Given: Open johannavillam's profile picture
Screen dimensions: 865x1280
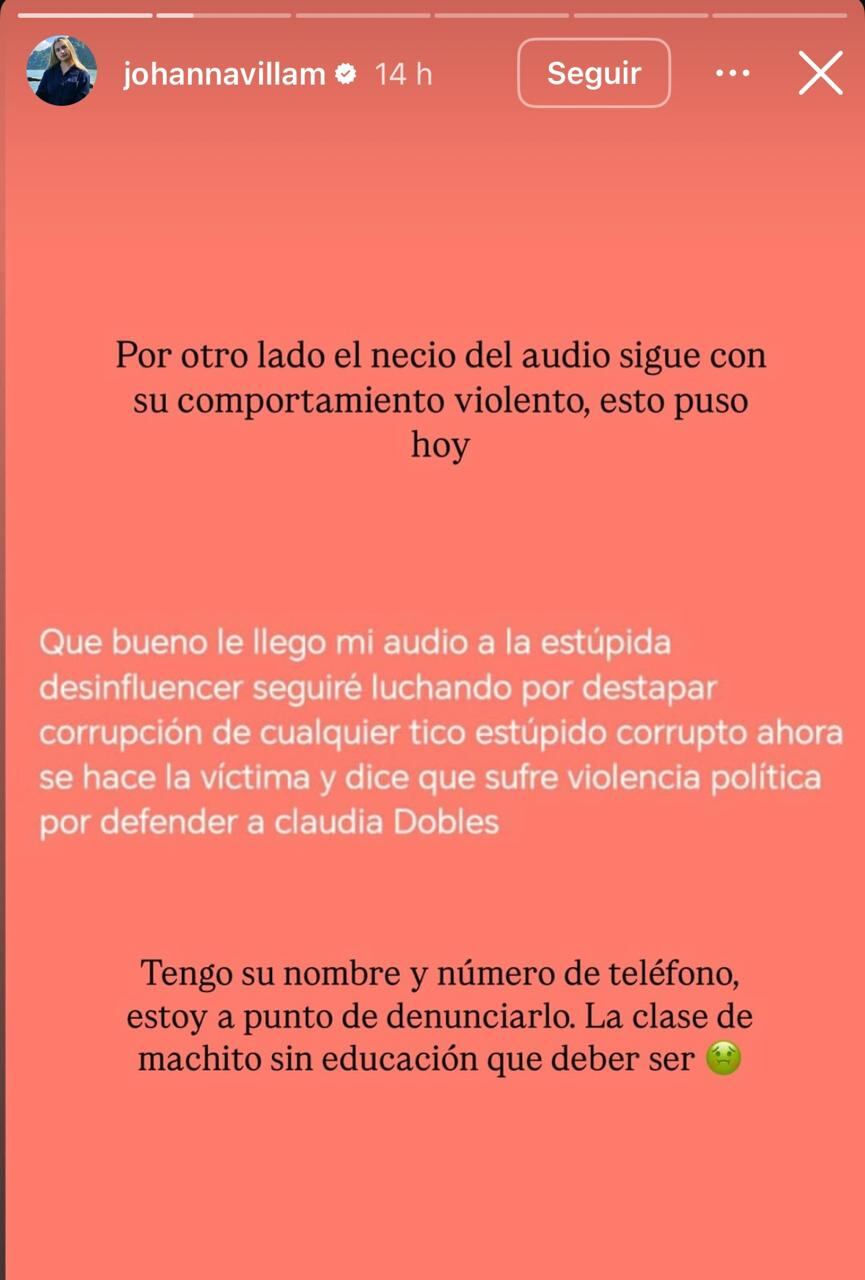Looking at the screenshot, I should [x=62, y=72].
